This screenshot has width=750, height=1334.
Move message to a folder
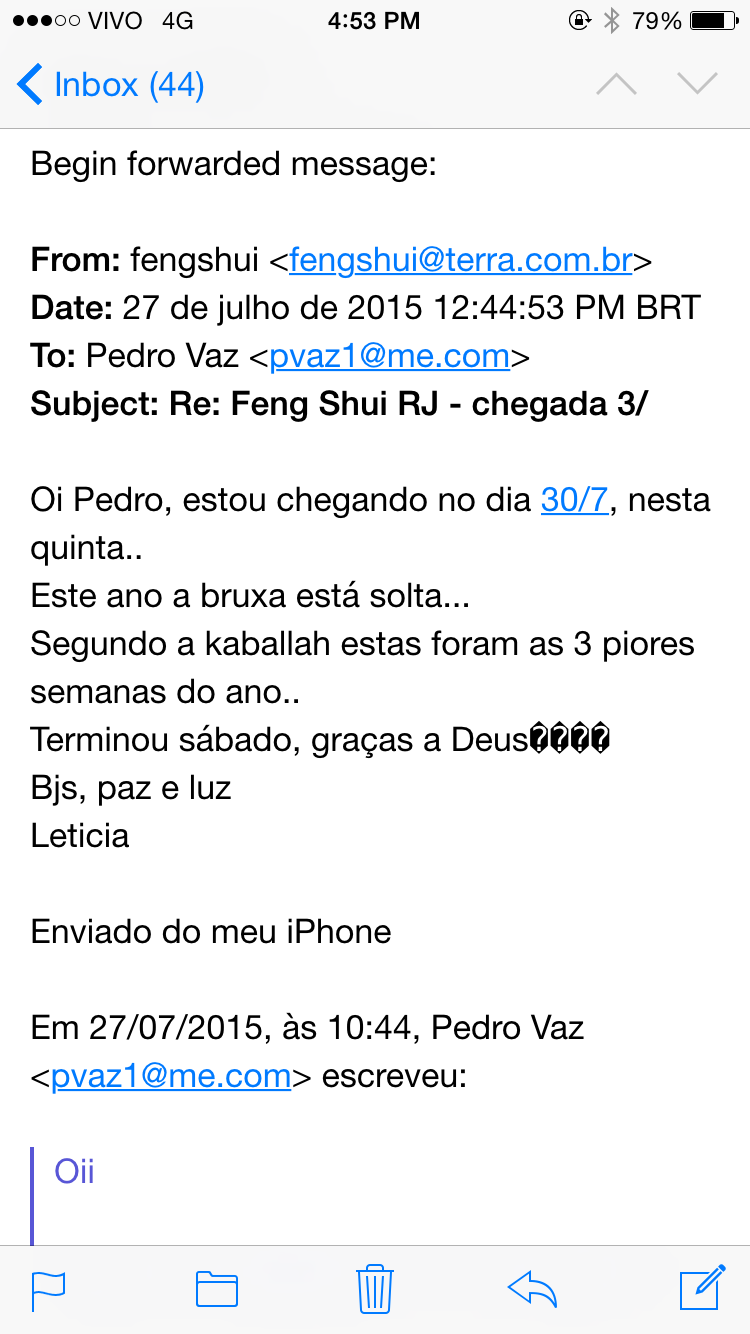(x=216, y=1289)
